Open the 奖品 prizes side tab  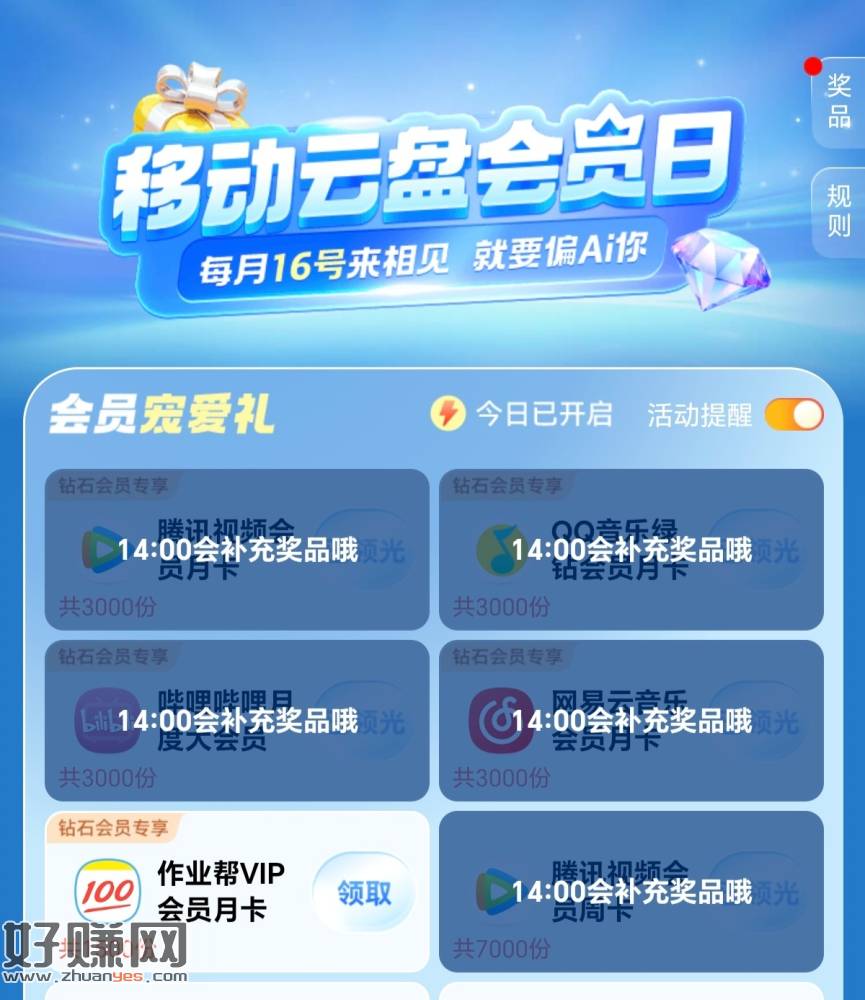click(x=838, y=100)
